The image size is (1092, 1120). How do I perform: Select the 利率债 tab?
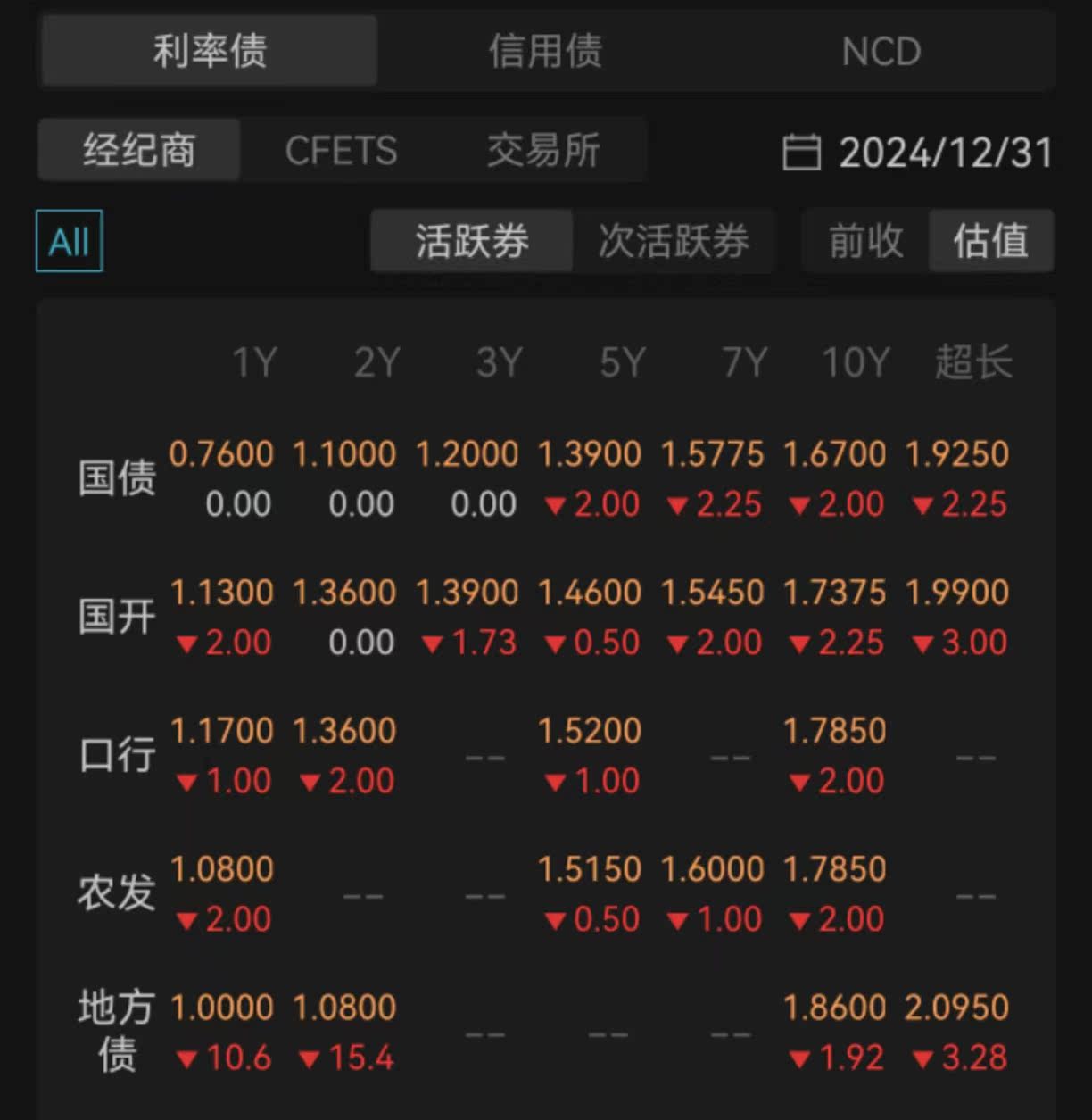pyautogui.click(x=211, y=52)
